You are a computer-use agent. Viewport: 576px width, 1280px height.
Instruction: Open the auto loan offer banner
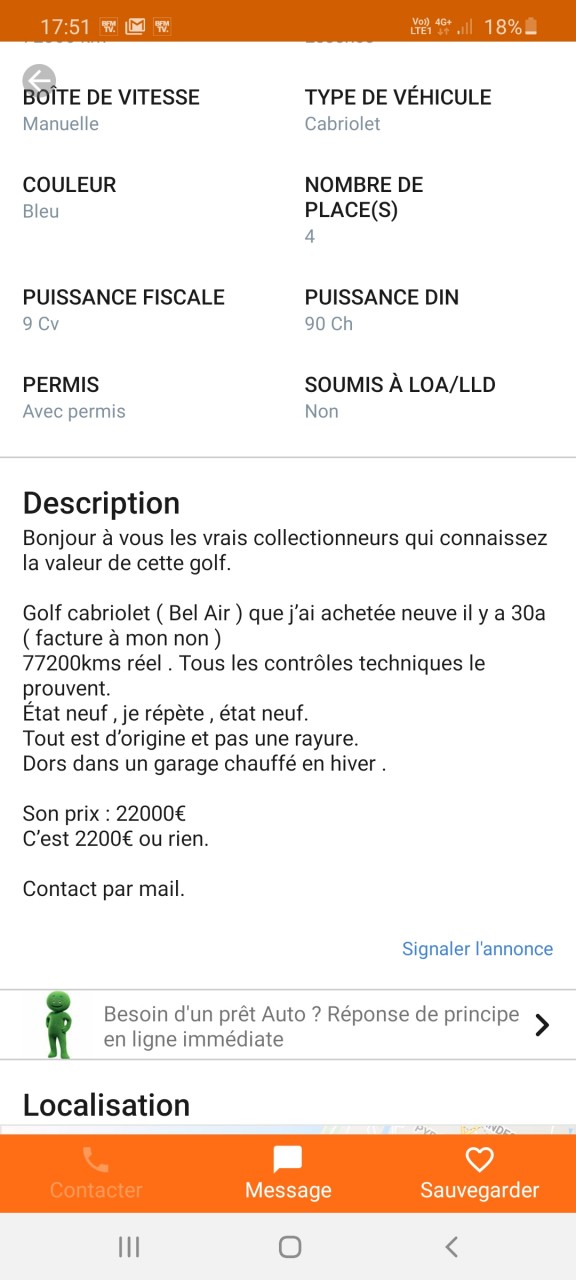click(x=288, y=1025)
